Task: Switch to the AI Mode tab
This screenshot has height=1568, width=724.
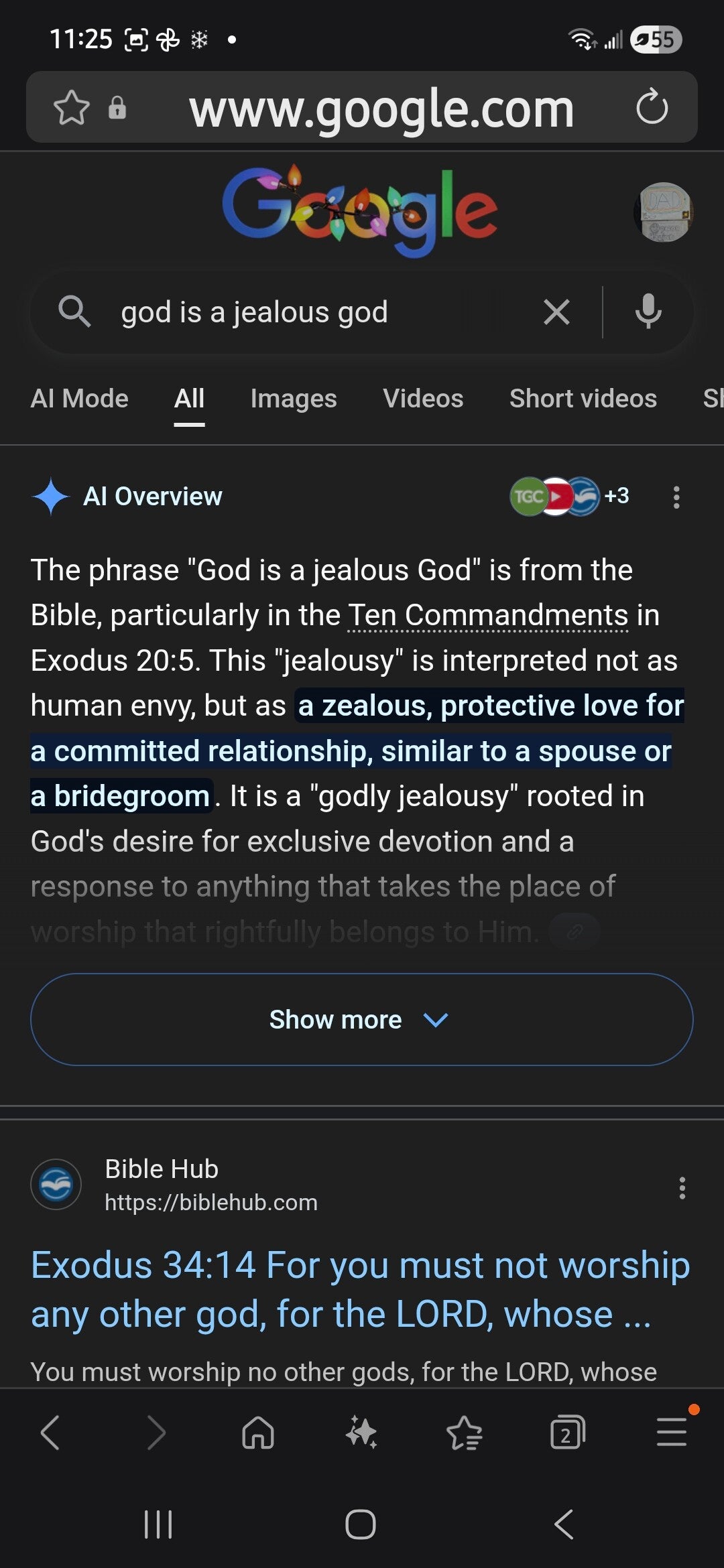Action: (79, 399)
